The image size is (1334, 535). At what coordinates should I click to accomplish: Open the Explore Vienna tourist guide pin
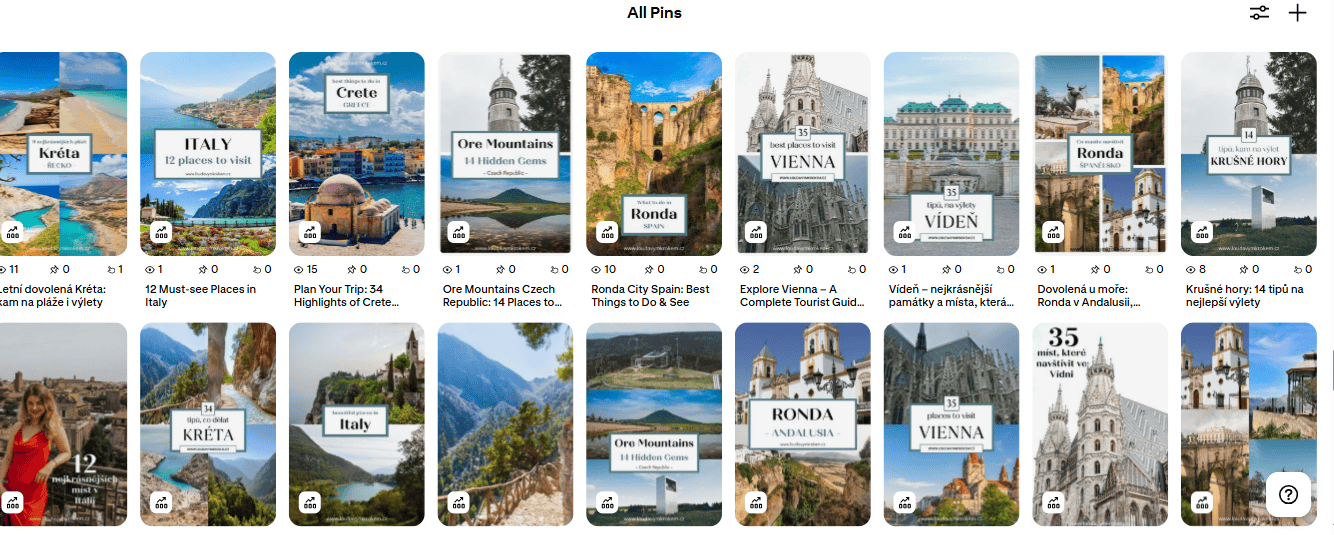coord(803,150)
